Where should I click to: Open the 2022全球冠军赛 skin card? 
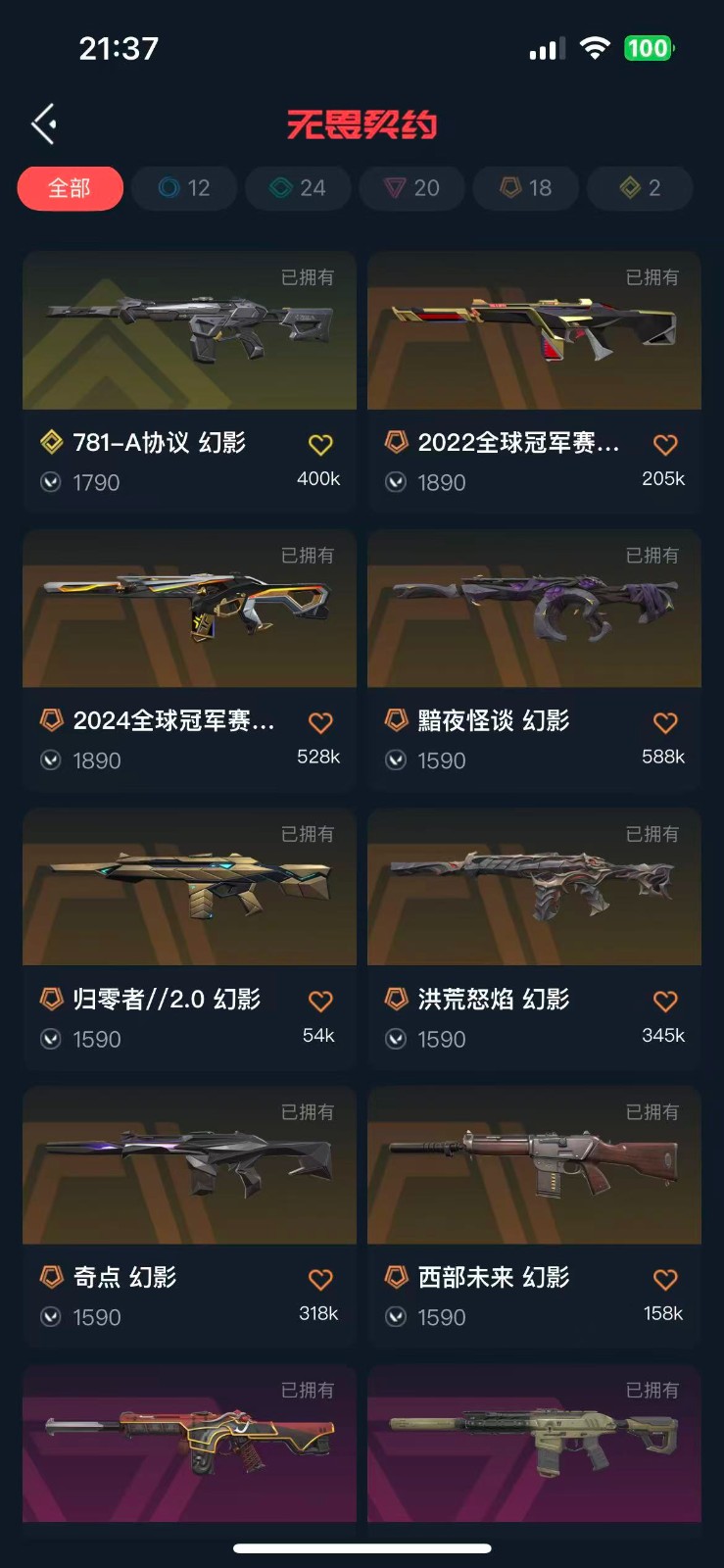pyautogui.click(x=534, y=331)
